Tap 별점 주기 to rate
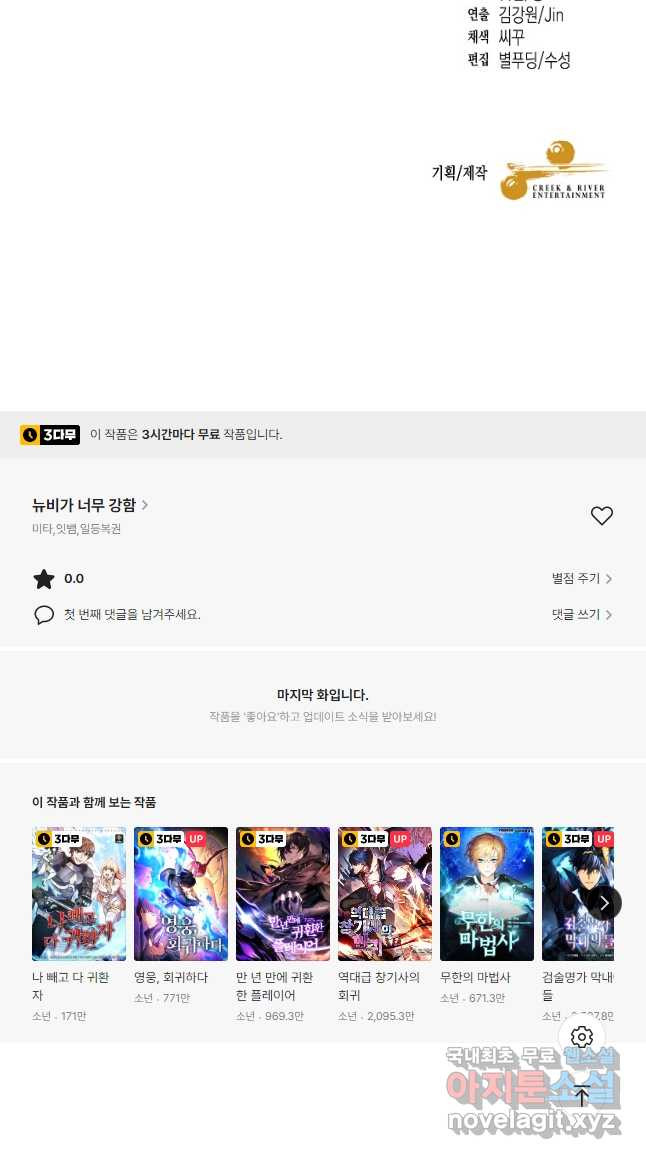 point(581,579)
